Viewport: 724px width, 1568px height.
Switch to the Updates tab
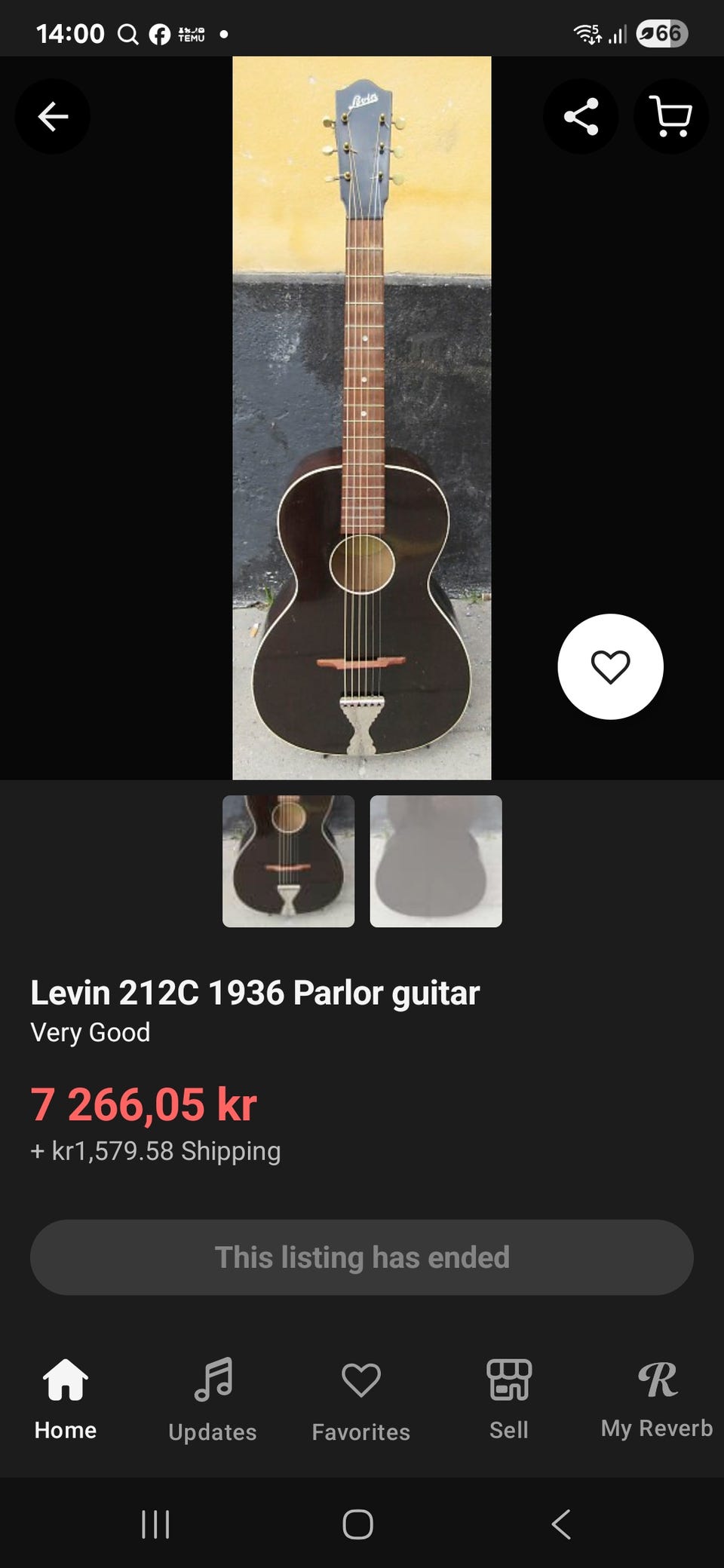coord(213,1398)
